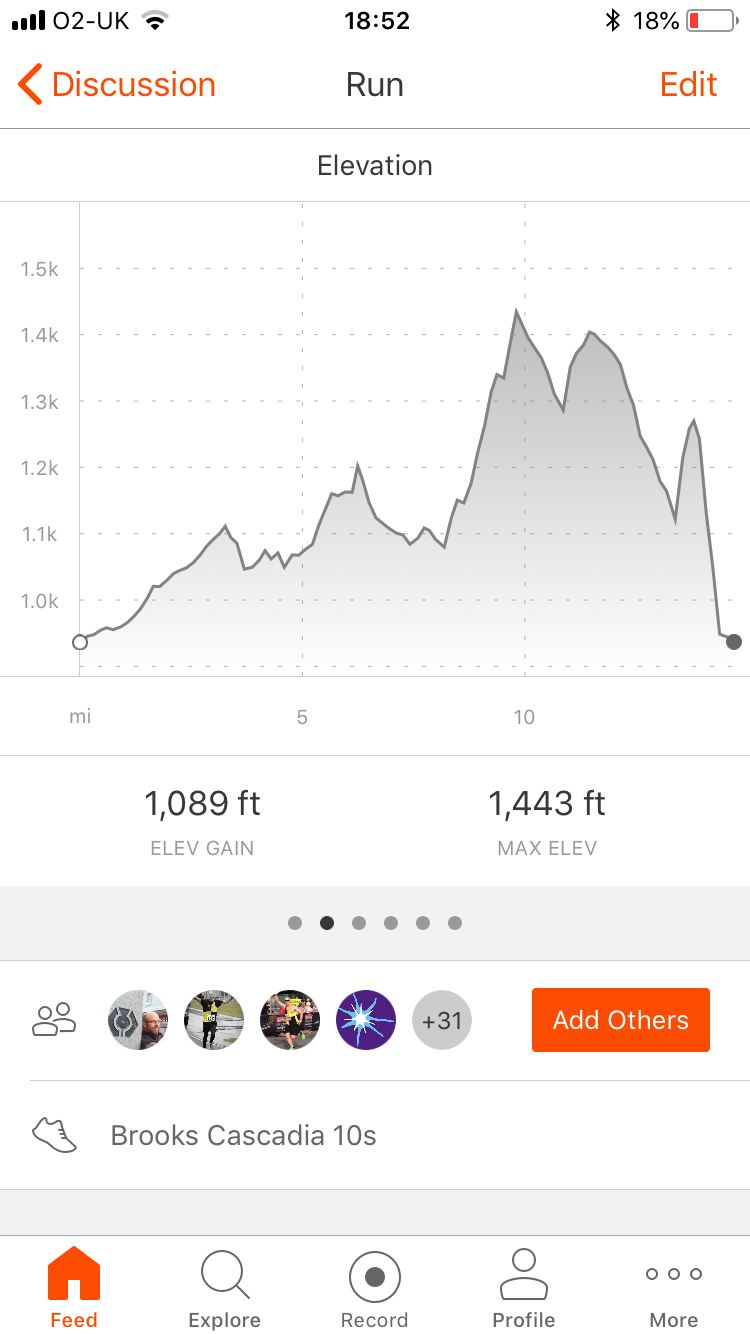750x1334 pixels.
Task: Select the last page indicator dot
Action: coord(455,923)
